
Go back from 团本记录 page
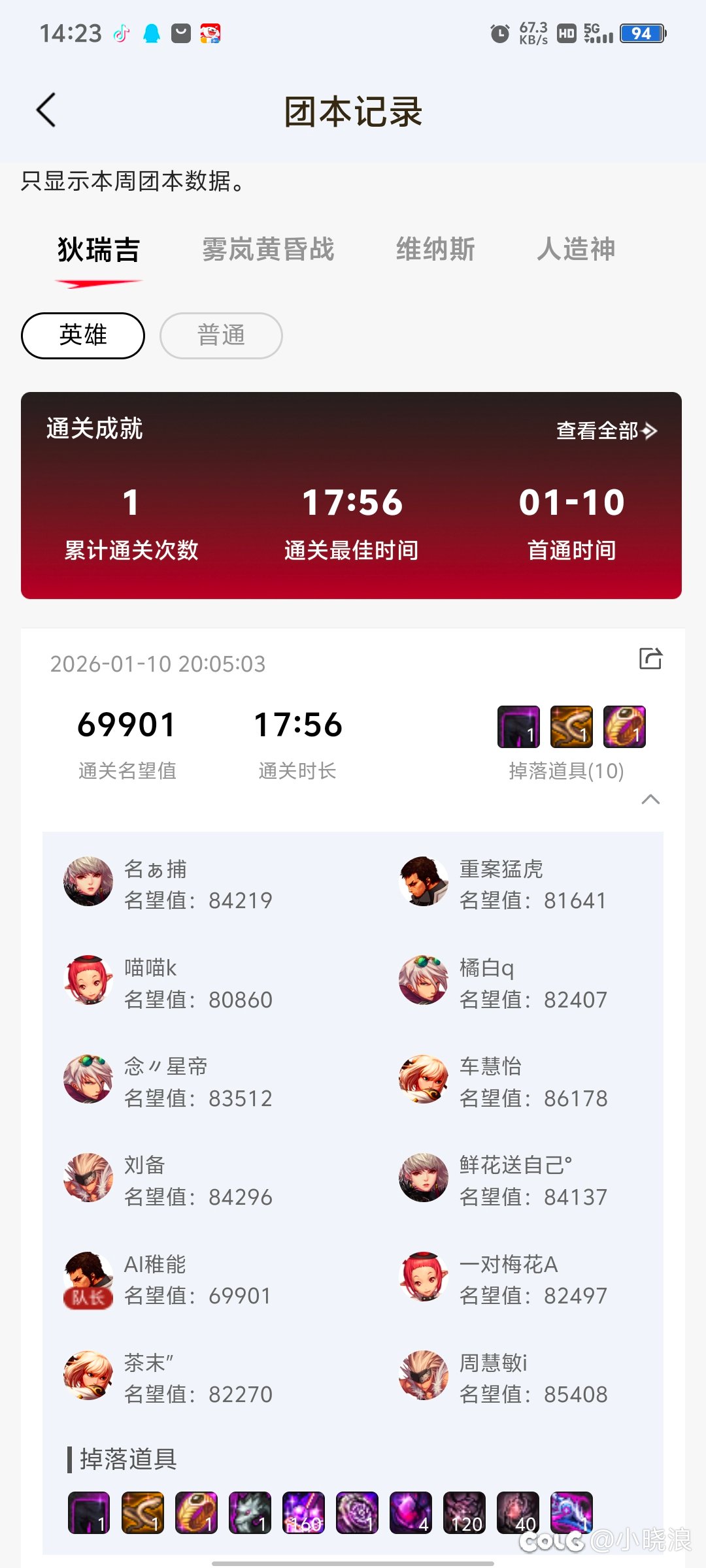click(x=46, y=110)
